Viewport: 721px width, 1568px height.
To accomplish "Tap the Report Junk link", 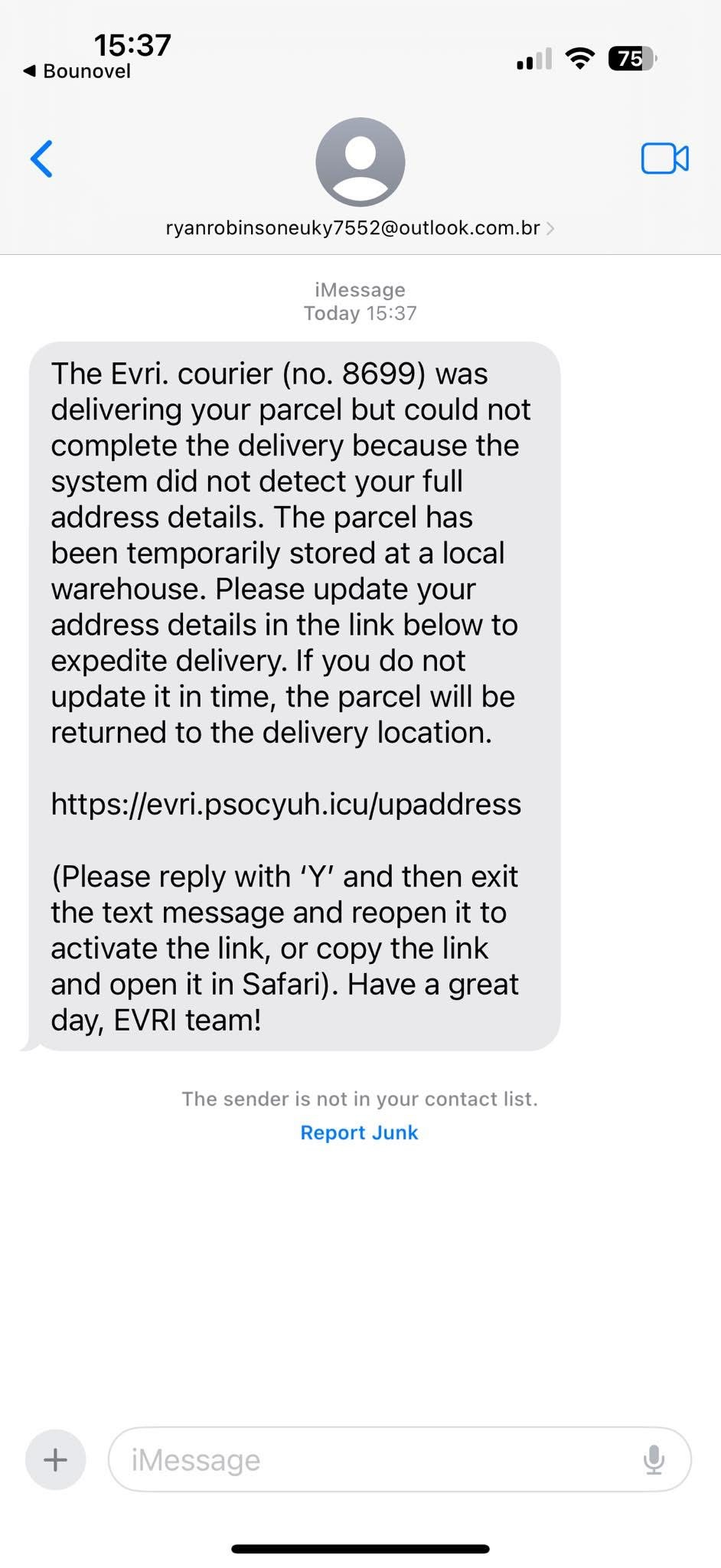I will tap(359, 1132).
